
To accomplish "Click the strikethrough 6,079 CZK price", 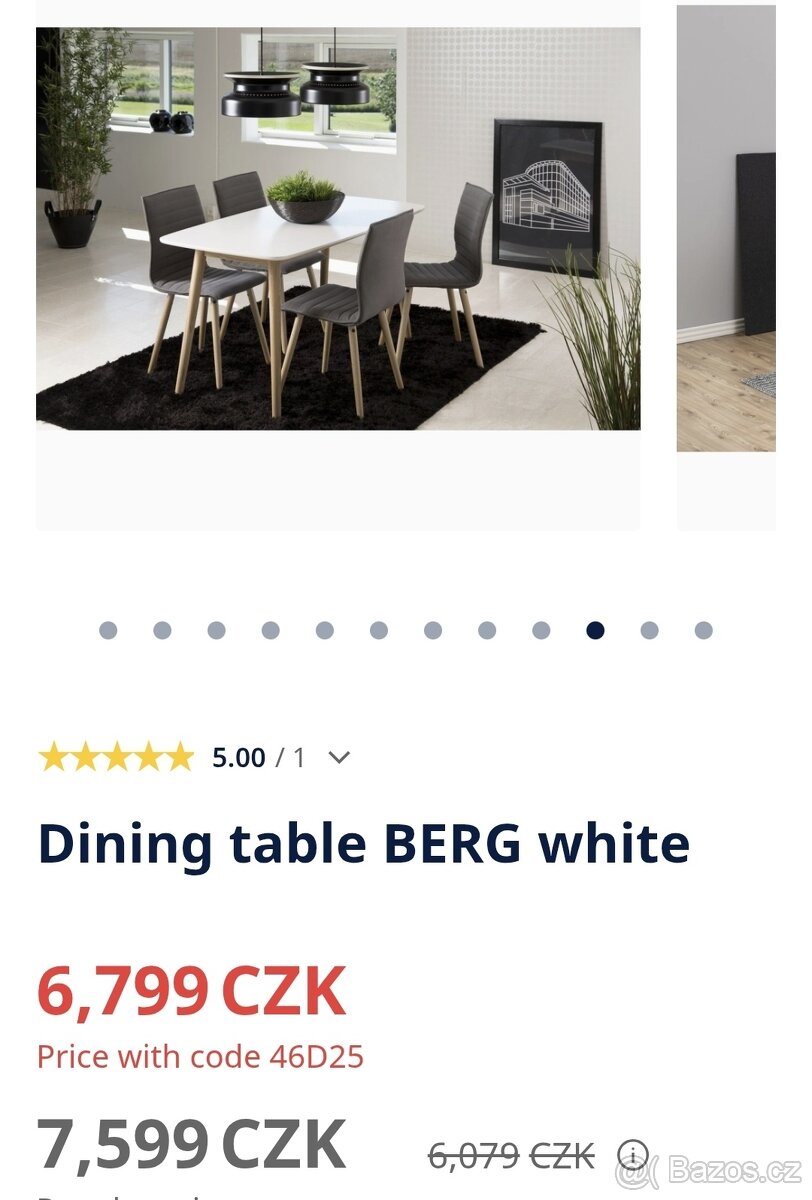I will coord(510,1152).
